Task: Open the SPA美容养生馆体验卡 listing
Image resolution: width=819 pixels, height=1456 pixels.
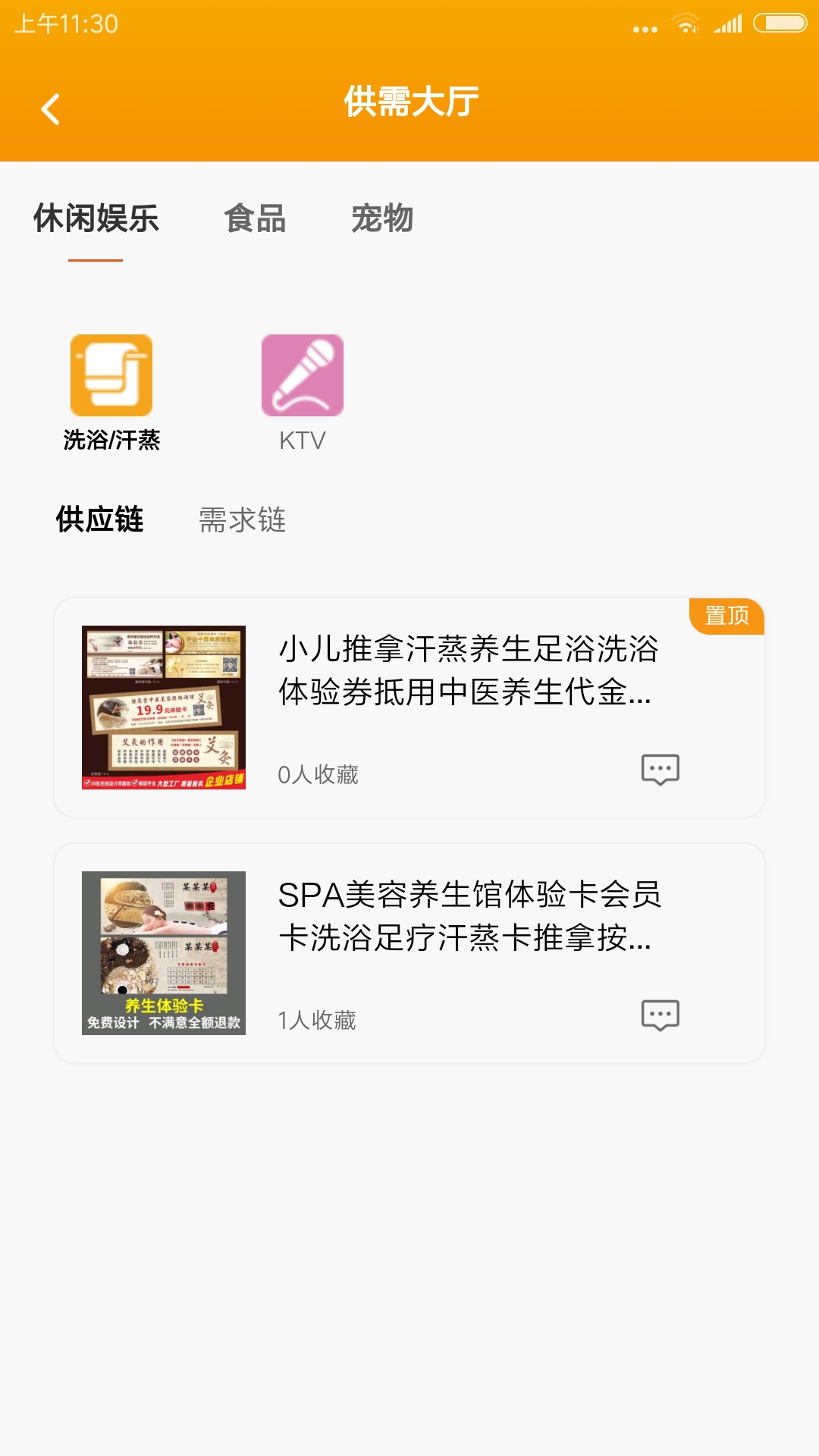Action: (467, 916)
